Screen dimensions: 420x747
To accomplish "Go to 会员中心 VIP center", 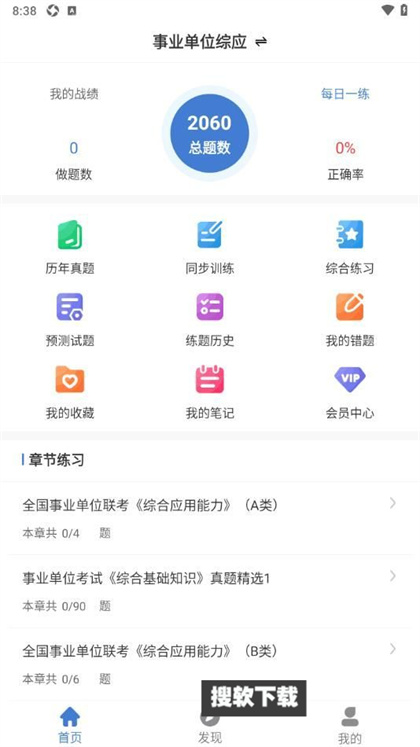I will coord(350,393).
